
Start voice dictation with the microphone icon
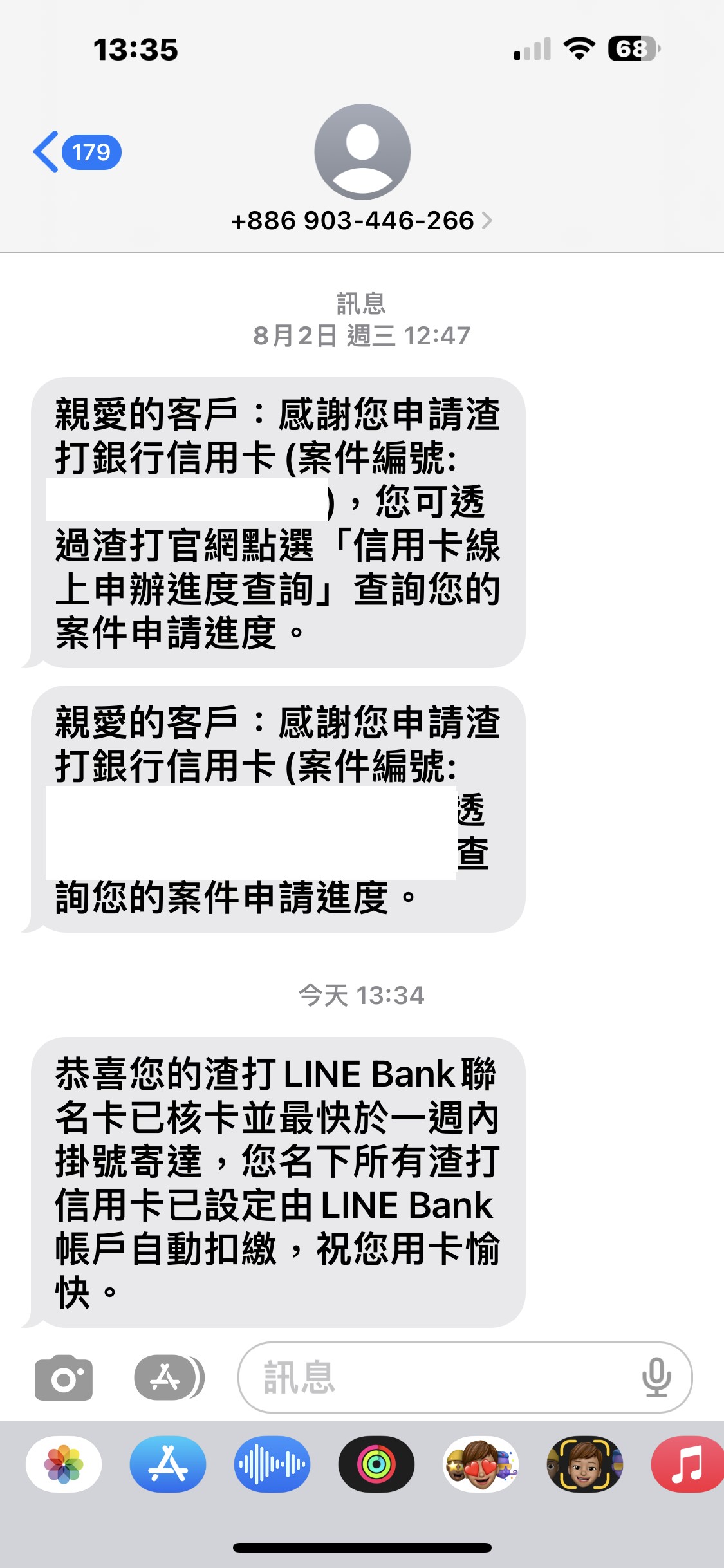(x=656, y=1377)
